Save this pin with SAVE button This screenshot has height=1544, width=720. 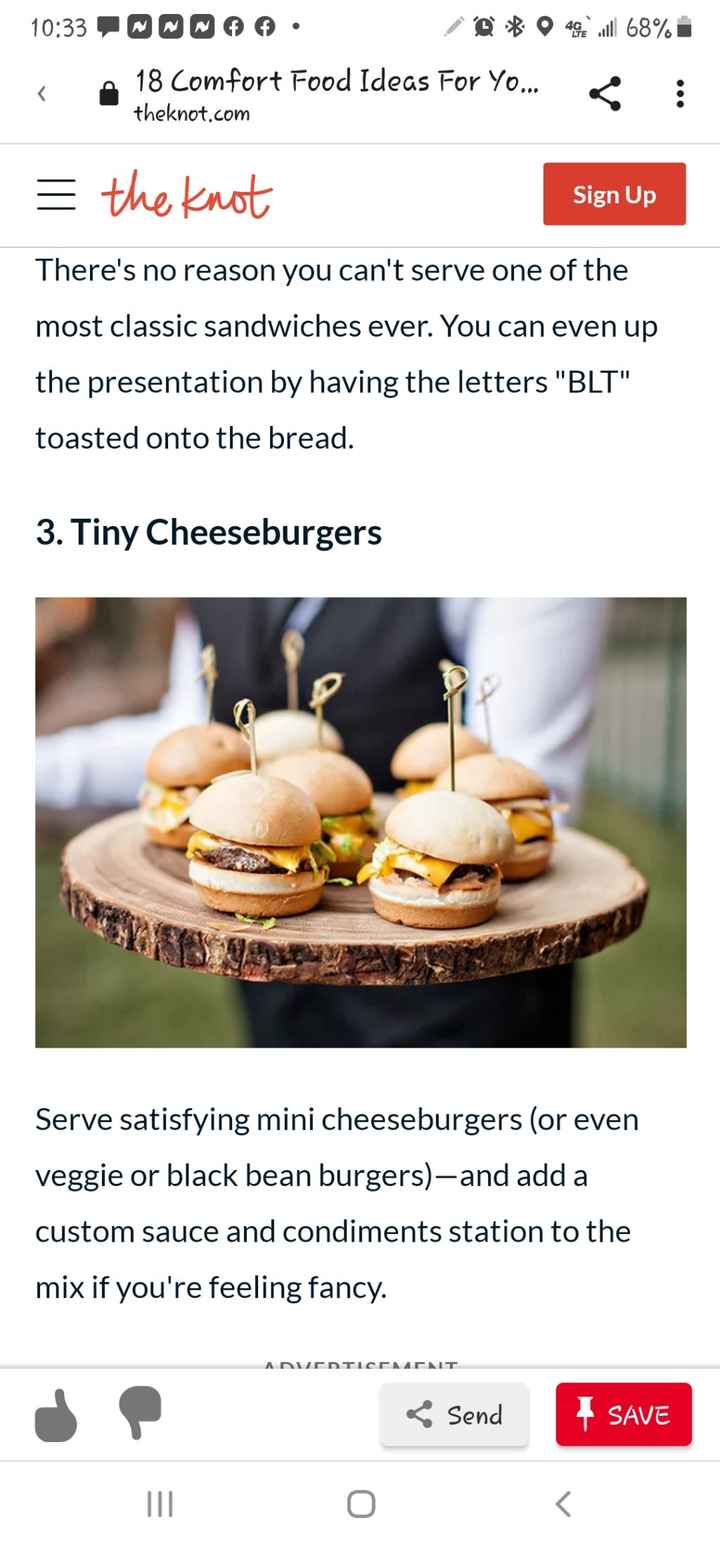point(623,1415)
